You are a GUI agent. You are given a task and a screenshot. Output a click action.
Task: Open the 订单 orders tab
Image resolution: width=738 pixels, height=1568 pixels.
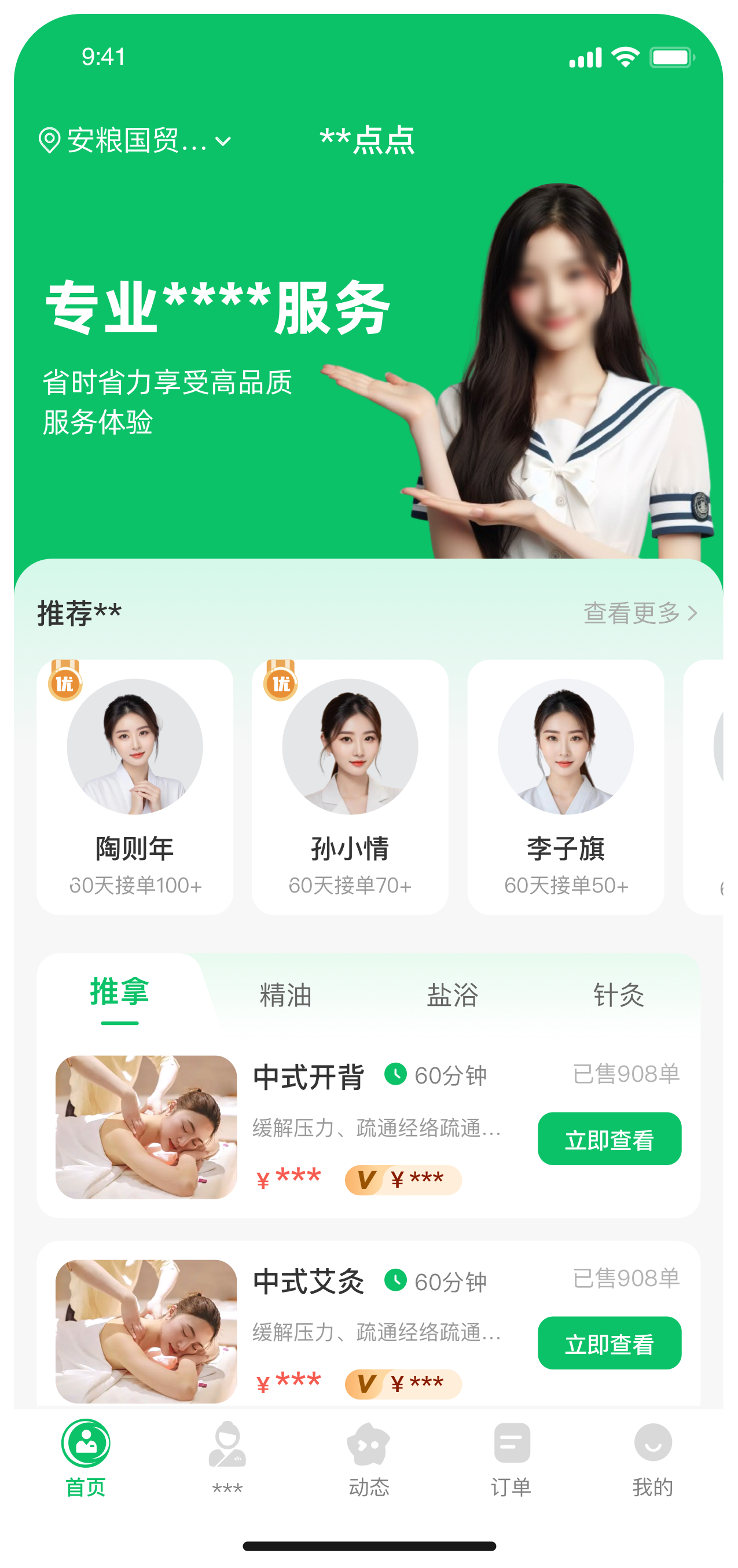pyautogui.click(x=511, y=1457)
